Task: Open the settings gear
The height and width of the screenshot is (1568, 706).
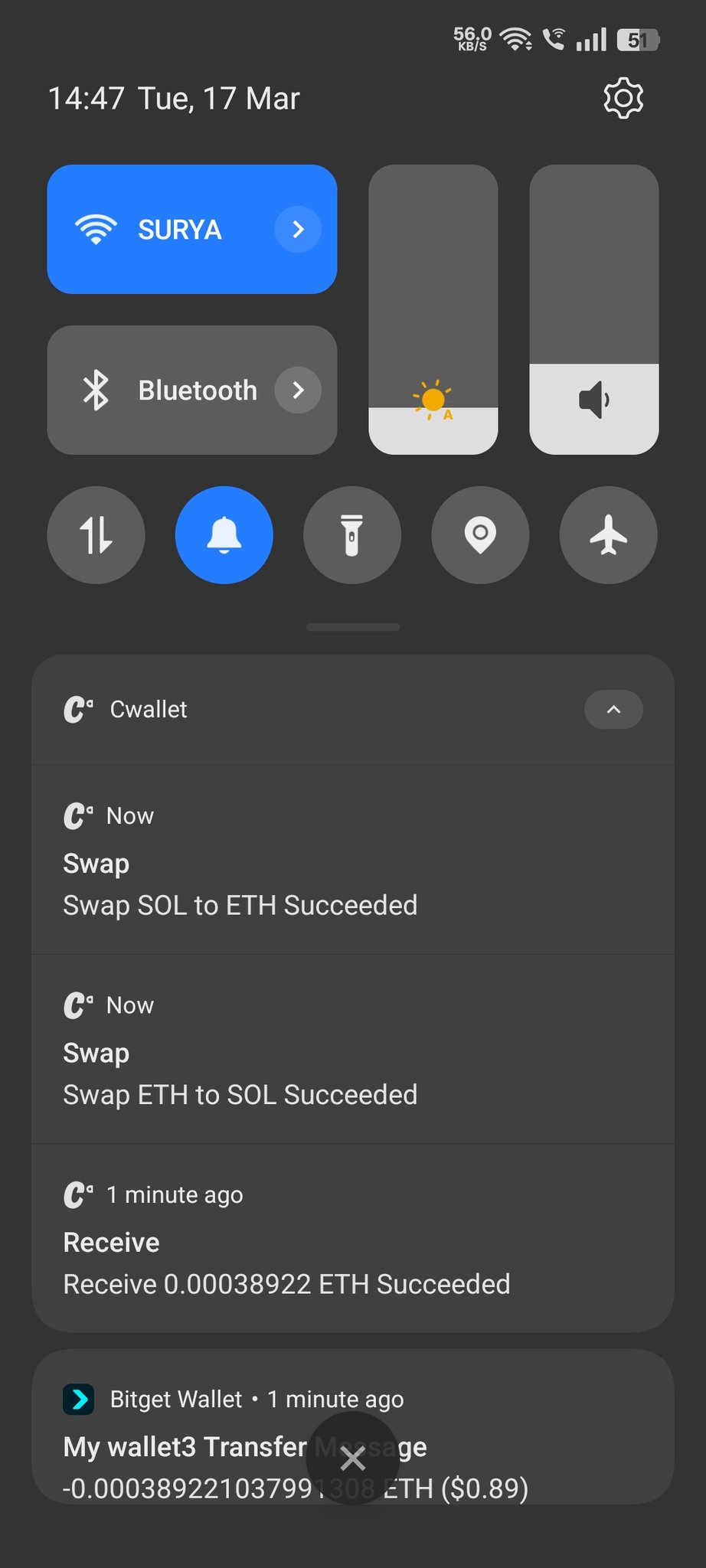Action: coord(623,98)
